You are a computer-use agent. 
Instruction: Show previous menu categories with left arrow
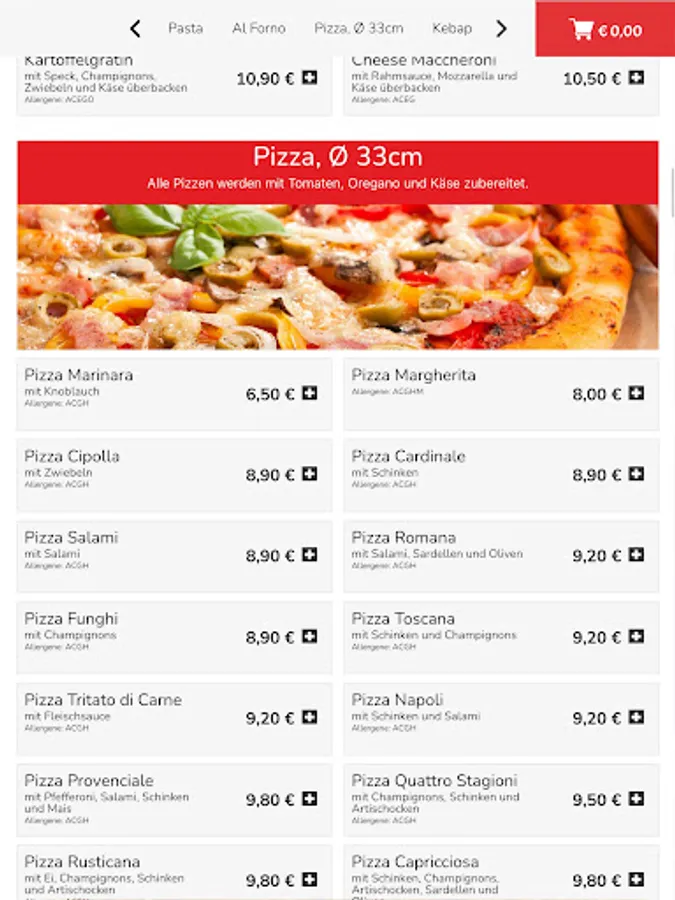136,29
